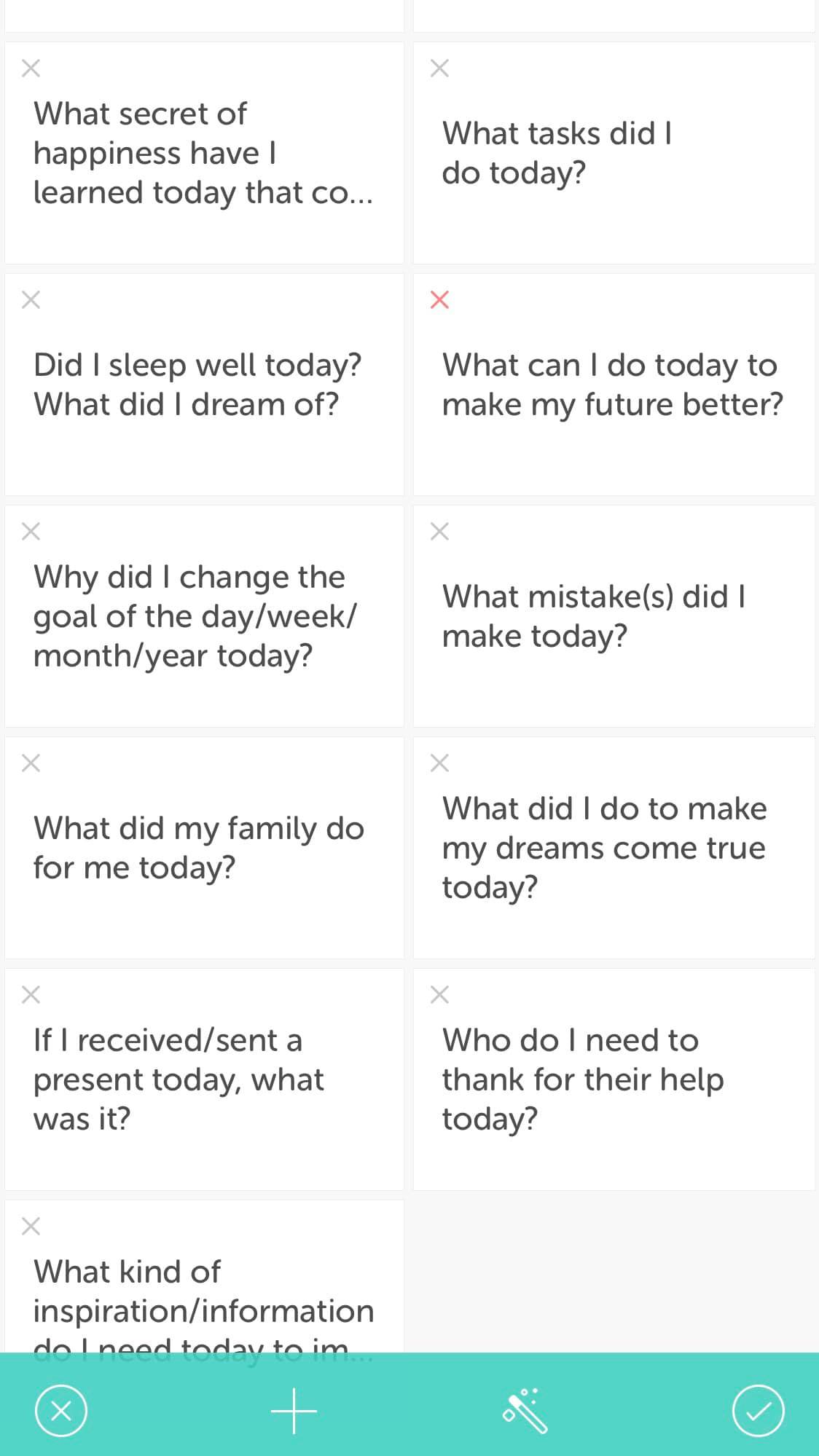819x1456 pixels.
Task: Delete 'Who do I need to thank' question
Action: pyautogui.click(x=439, y=995)
